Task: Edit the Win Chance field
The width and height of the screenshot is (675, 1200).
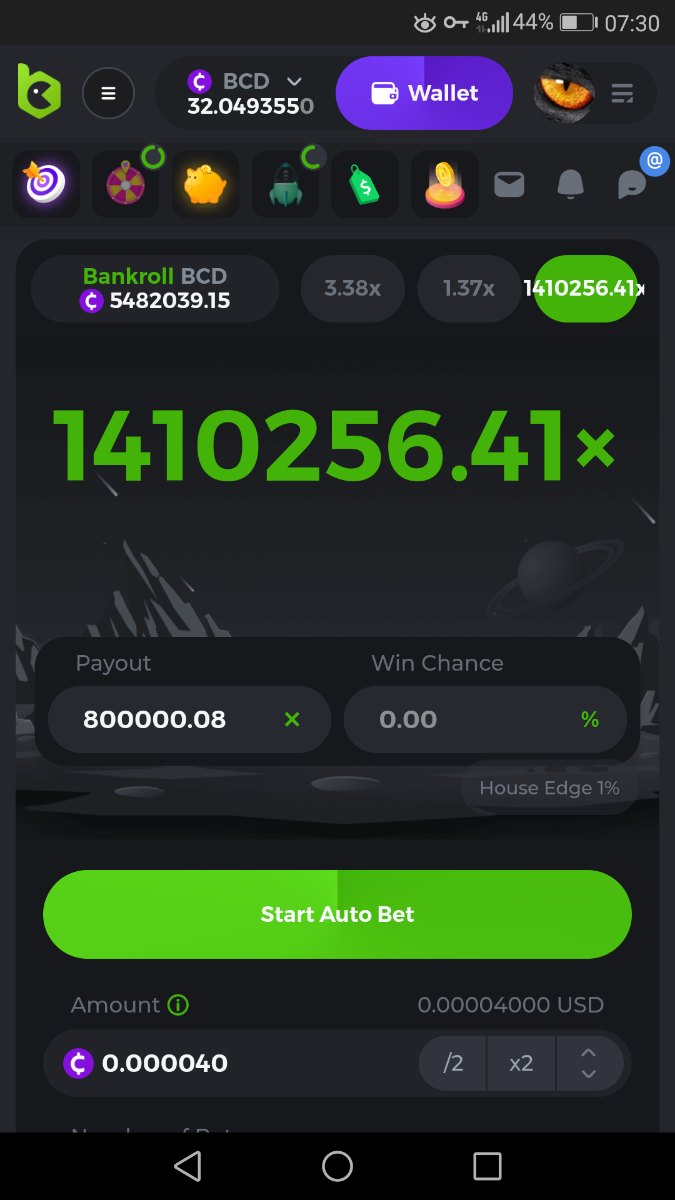Action: [x=470, y=719]
